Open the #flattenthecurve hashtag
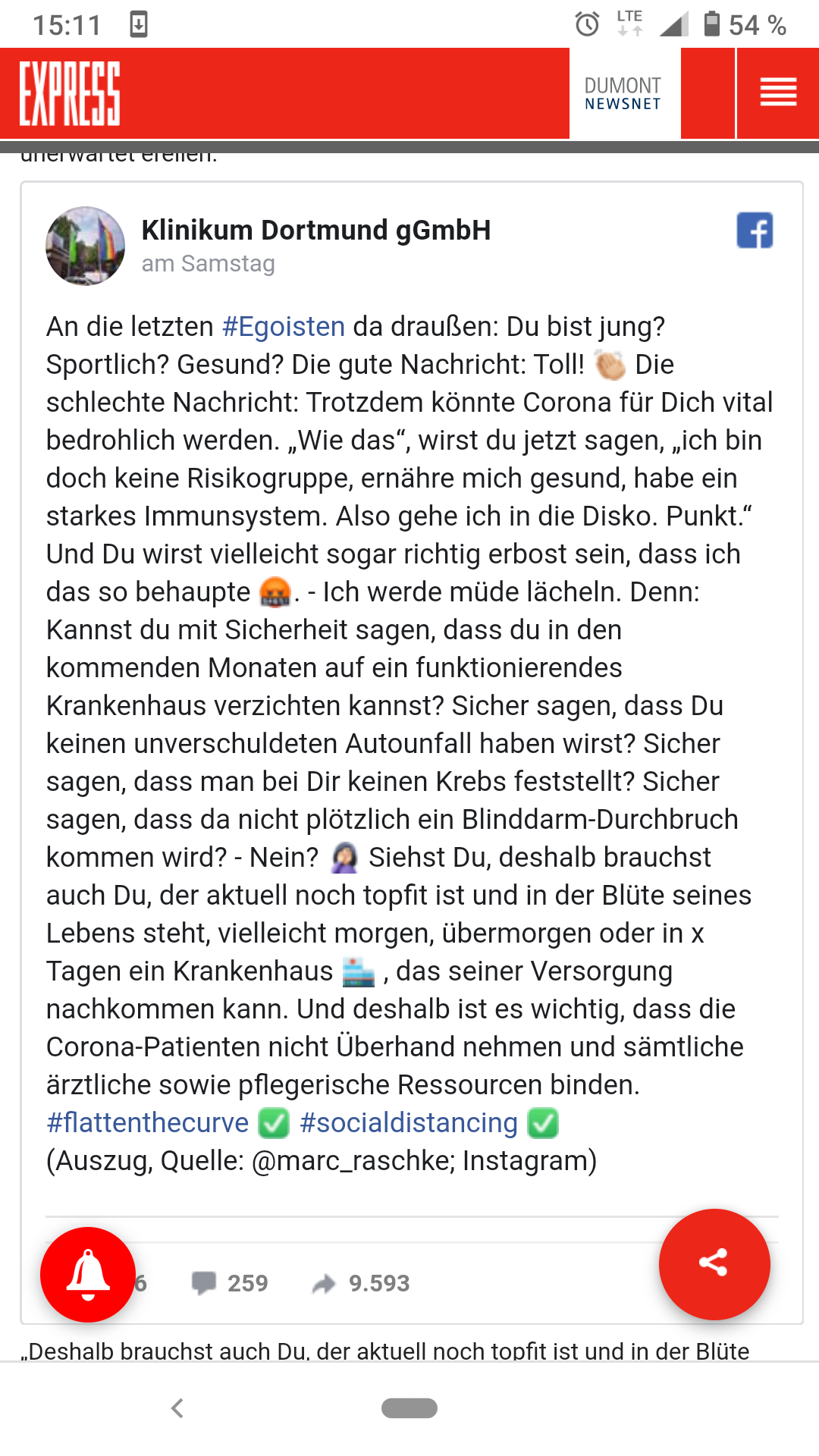The width and height of the screenshot is (819, 1456). coord(148,1123)
